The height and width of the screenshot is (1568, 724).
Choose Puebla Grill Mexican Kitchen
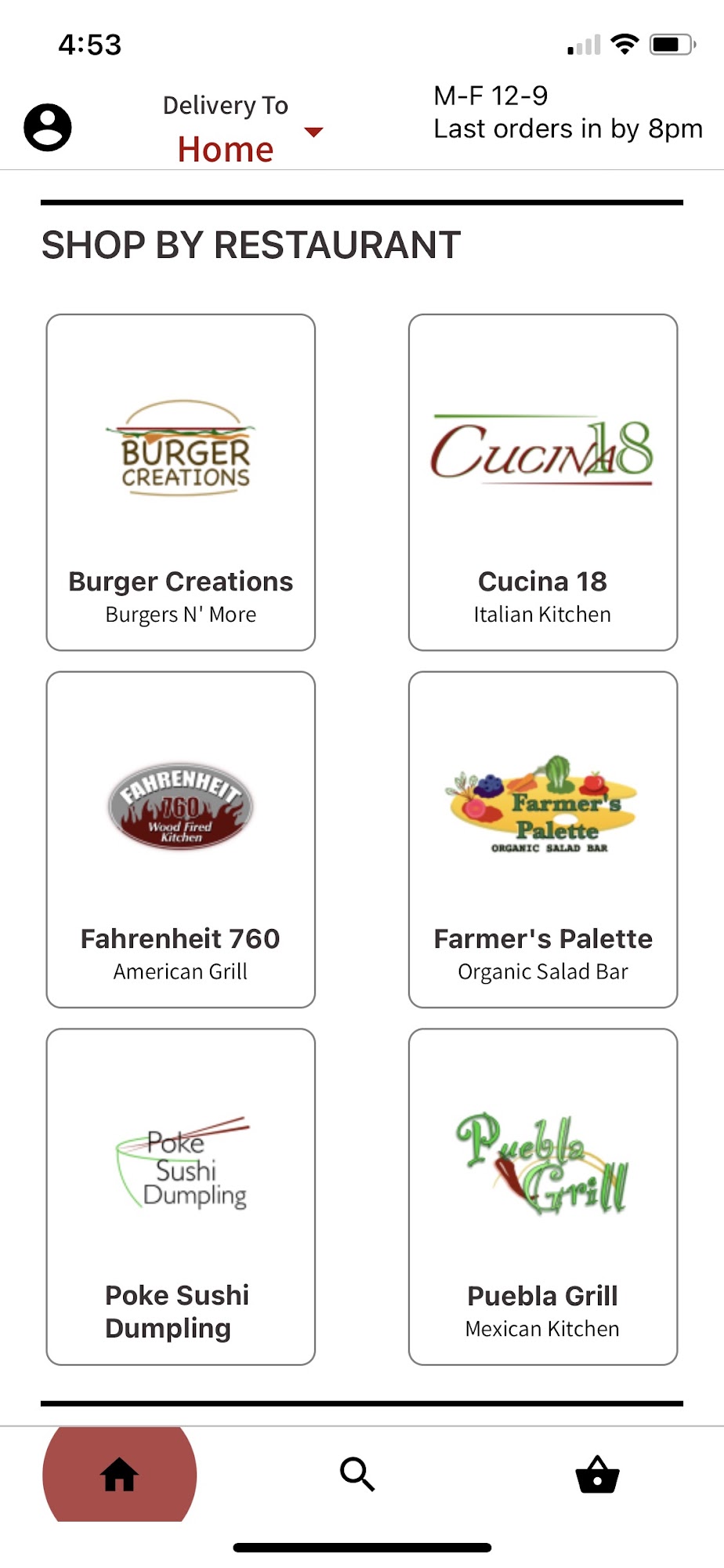click(542, 1196)
